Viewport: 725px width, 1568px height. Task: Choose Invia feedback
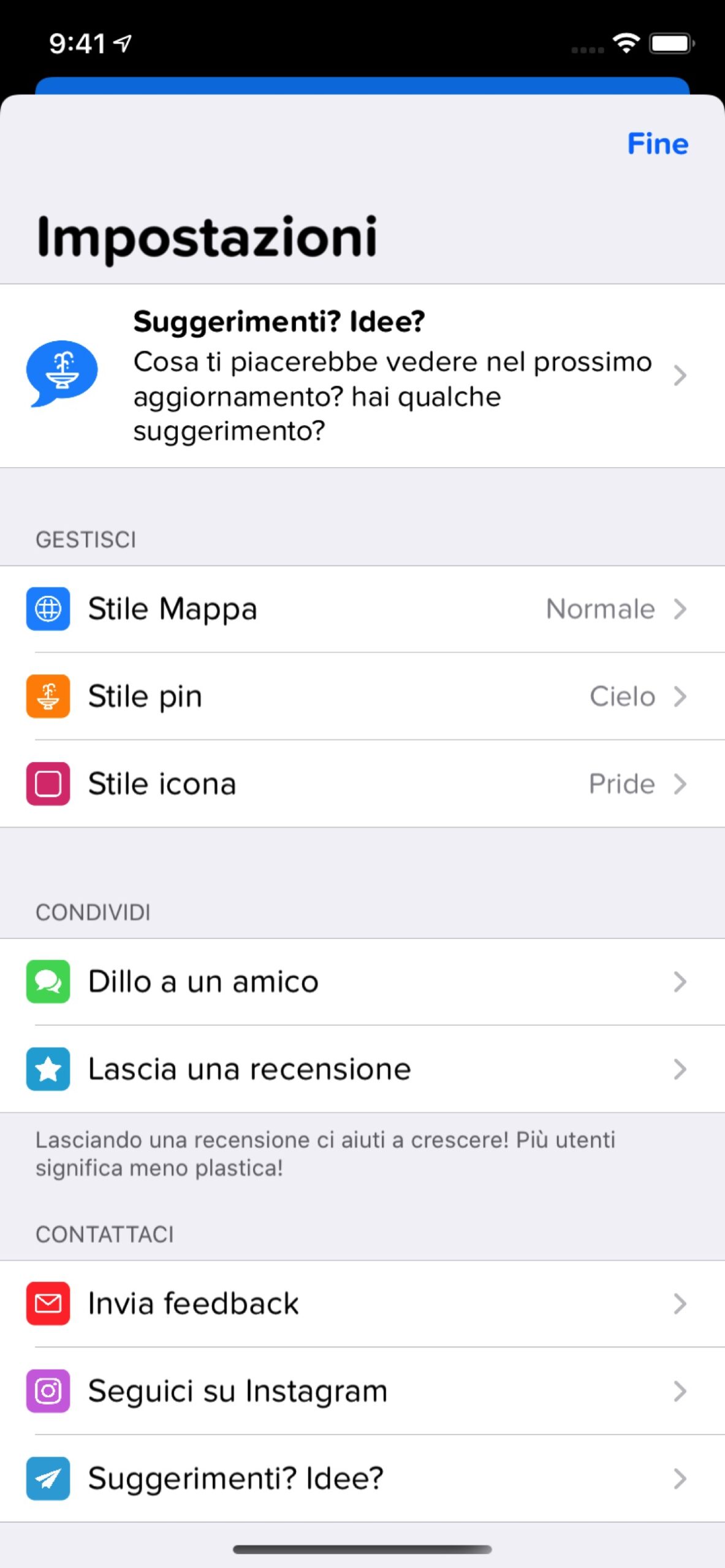[x=362, y=1303]
